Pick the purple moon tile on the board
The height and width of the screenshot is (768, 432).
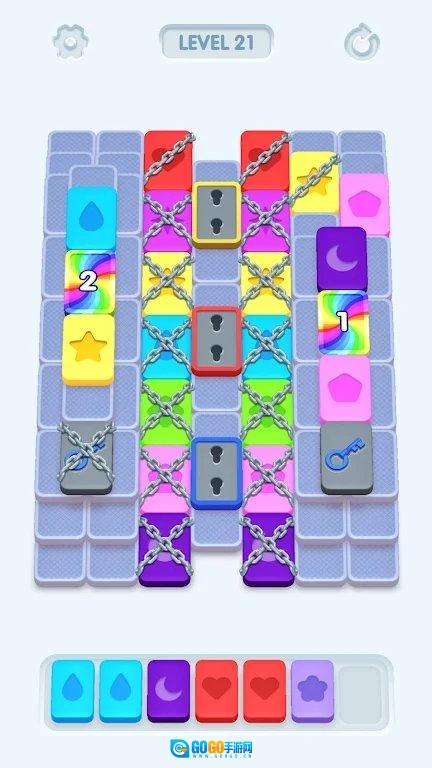341,258
